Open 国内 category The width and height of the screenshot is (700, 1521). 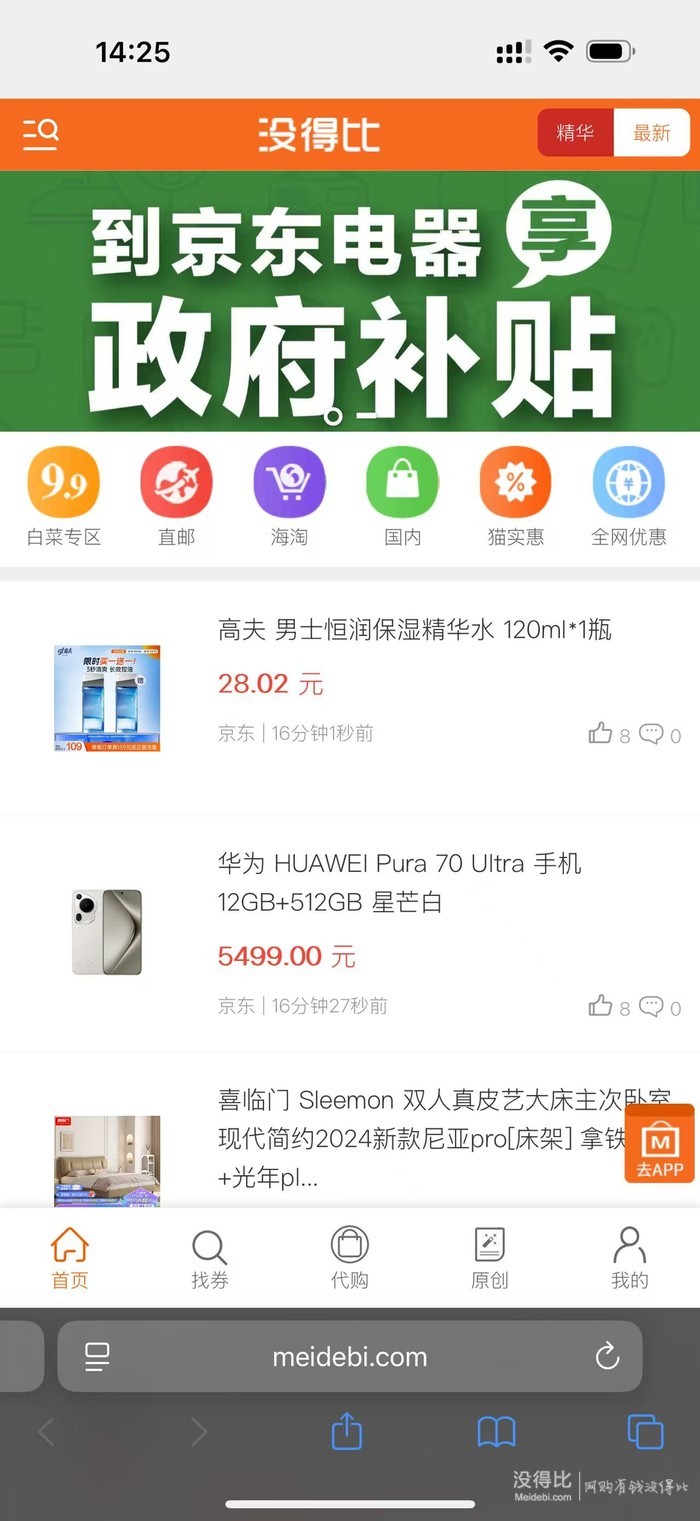tap(402, 496)
